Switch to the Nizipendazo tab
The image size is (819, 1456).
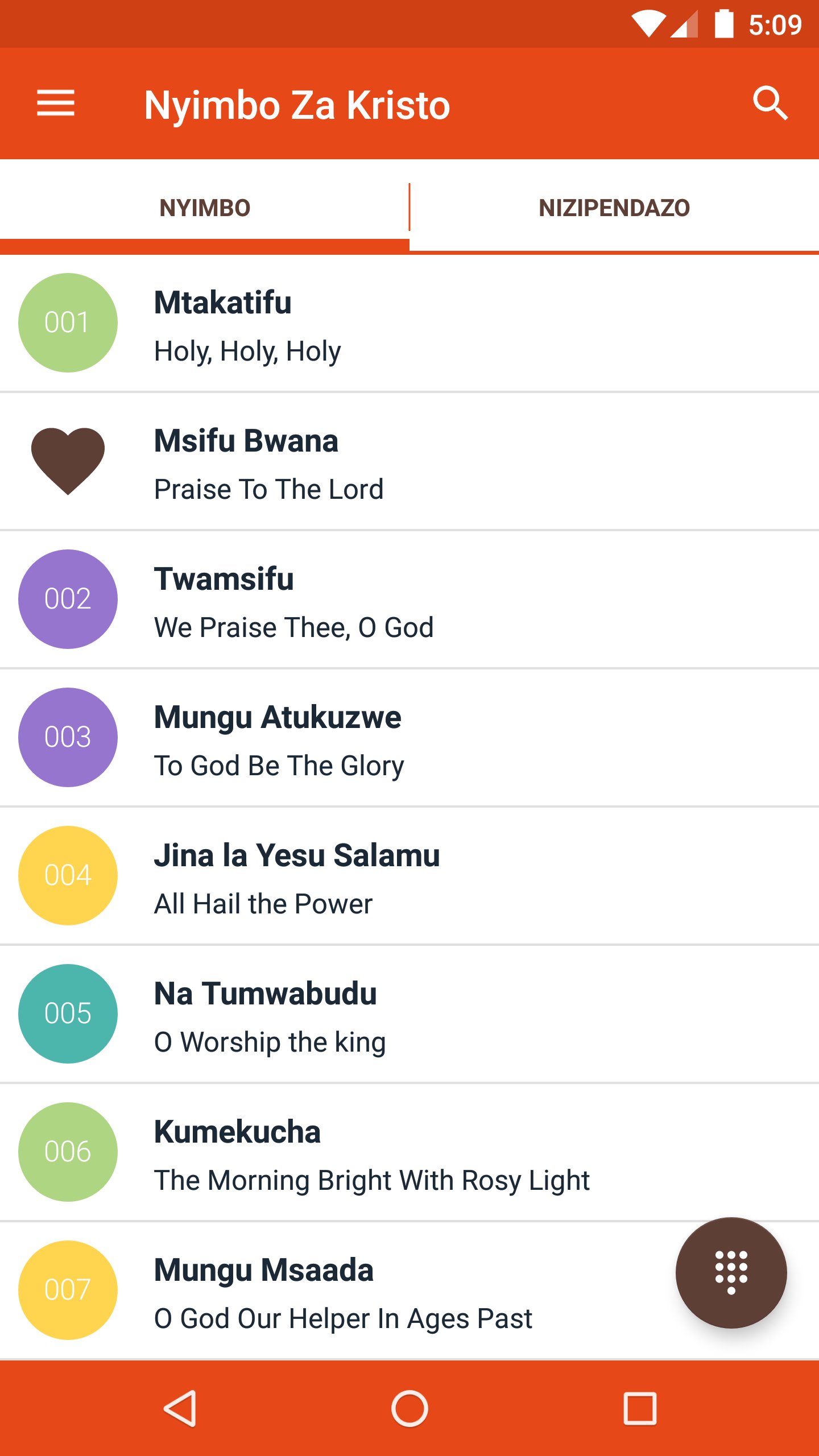(614, 208)
